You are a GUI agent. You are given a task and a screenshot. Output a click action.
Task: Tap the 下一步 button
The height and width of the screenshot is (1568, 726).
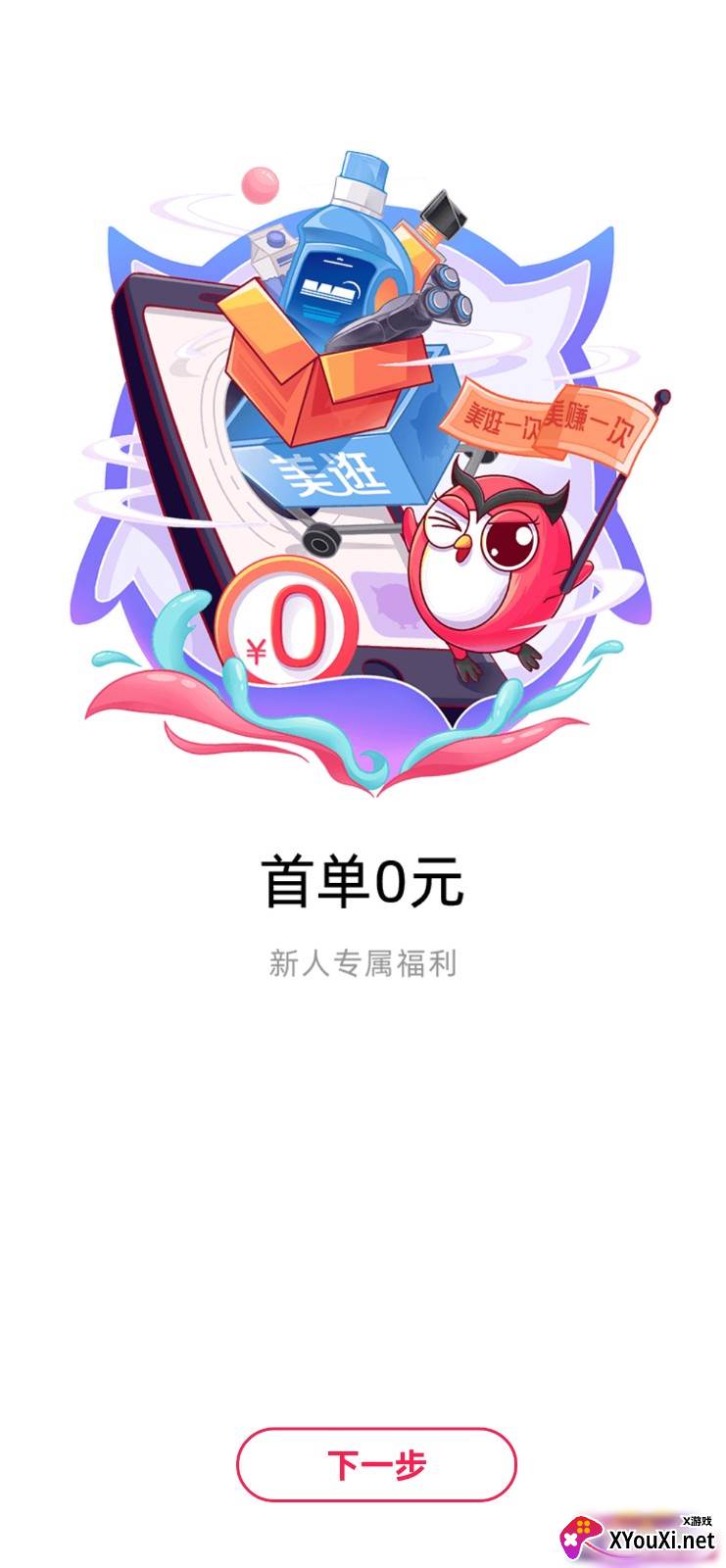coord(376,1465)
